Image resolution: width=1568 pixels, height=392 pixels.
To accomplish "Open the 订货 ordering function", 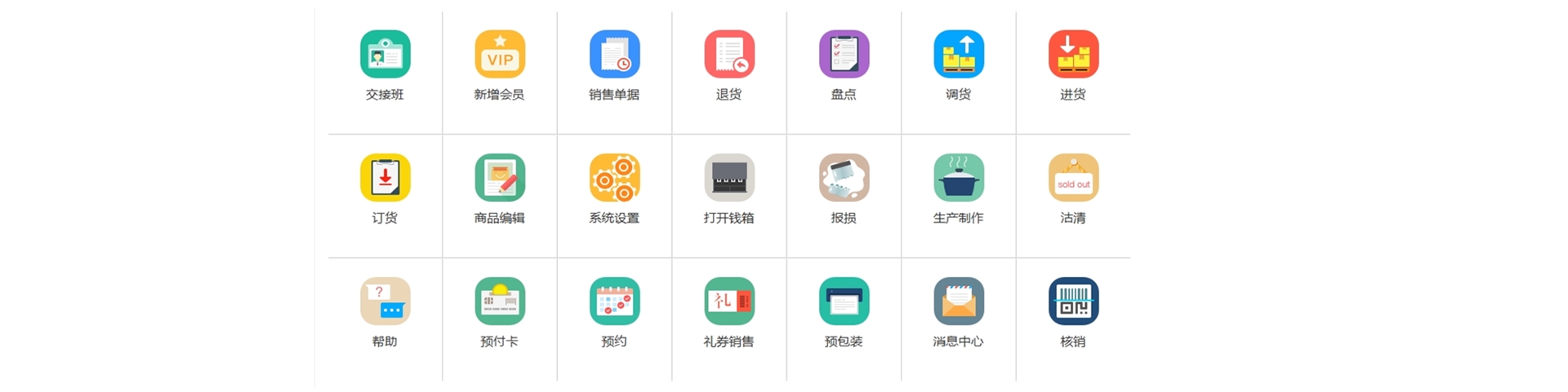I will 385,178.
